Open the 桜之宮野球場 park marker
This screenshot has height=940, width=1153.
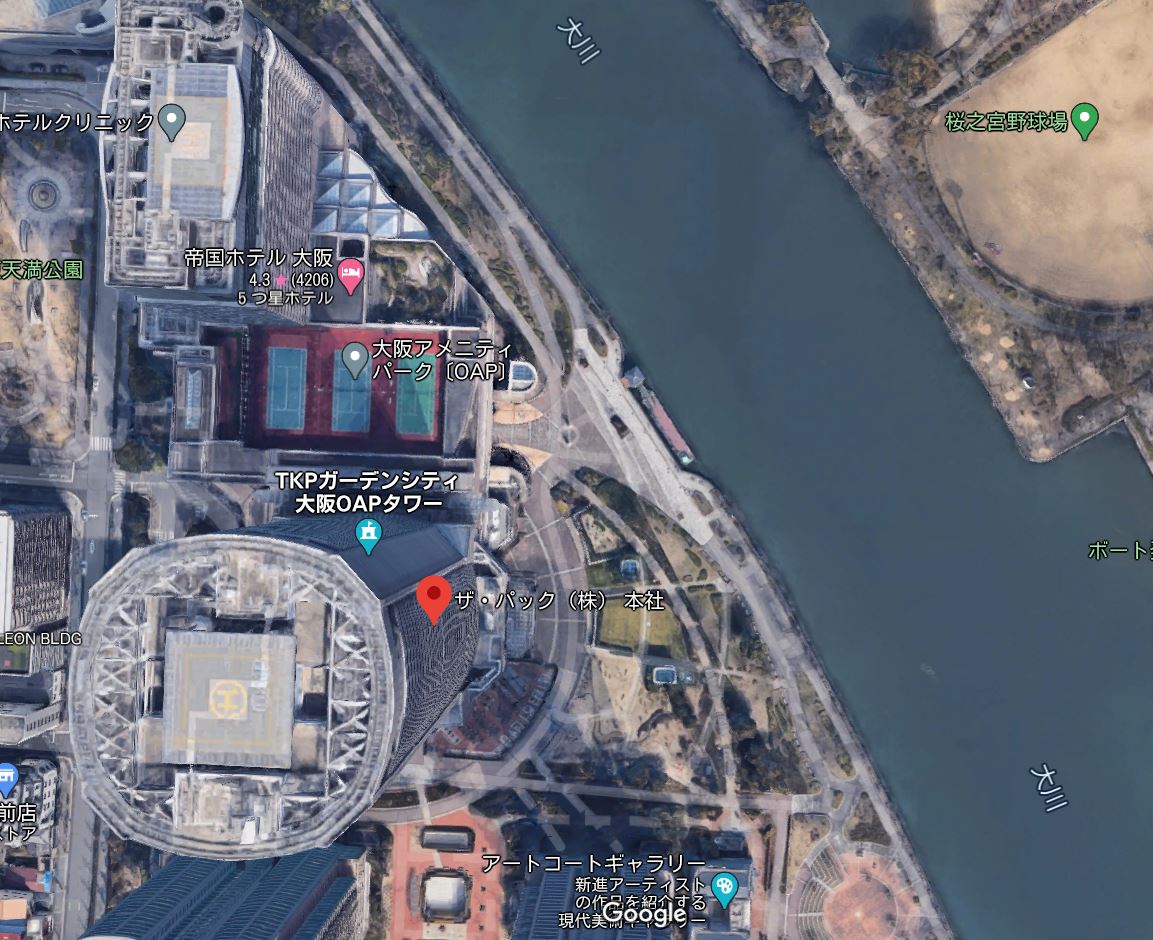[1084, 121]
